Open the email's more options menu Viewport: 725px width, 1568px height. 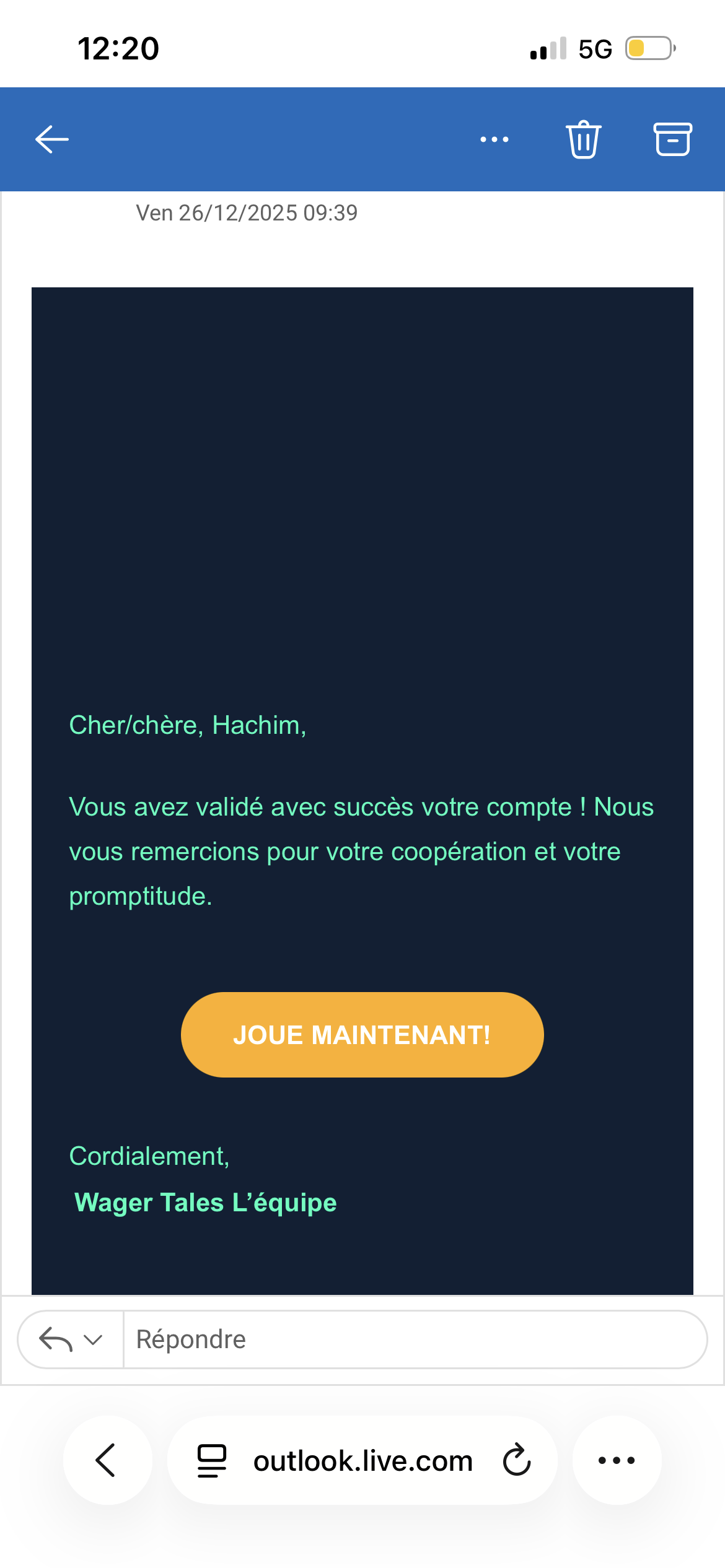(494, 139)
